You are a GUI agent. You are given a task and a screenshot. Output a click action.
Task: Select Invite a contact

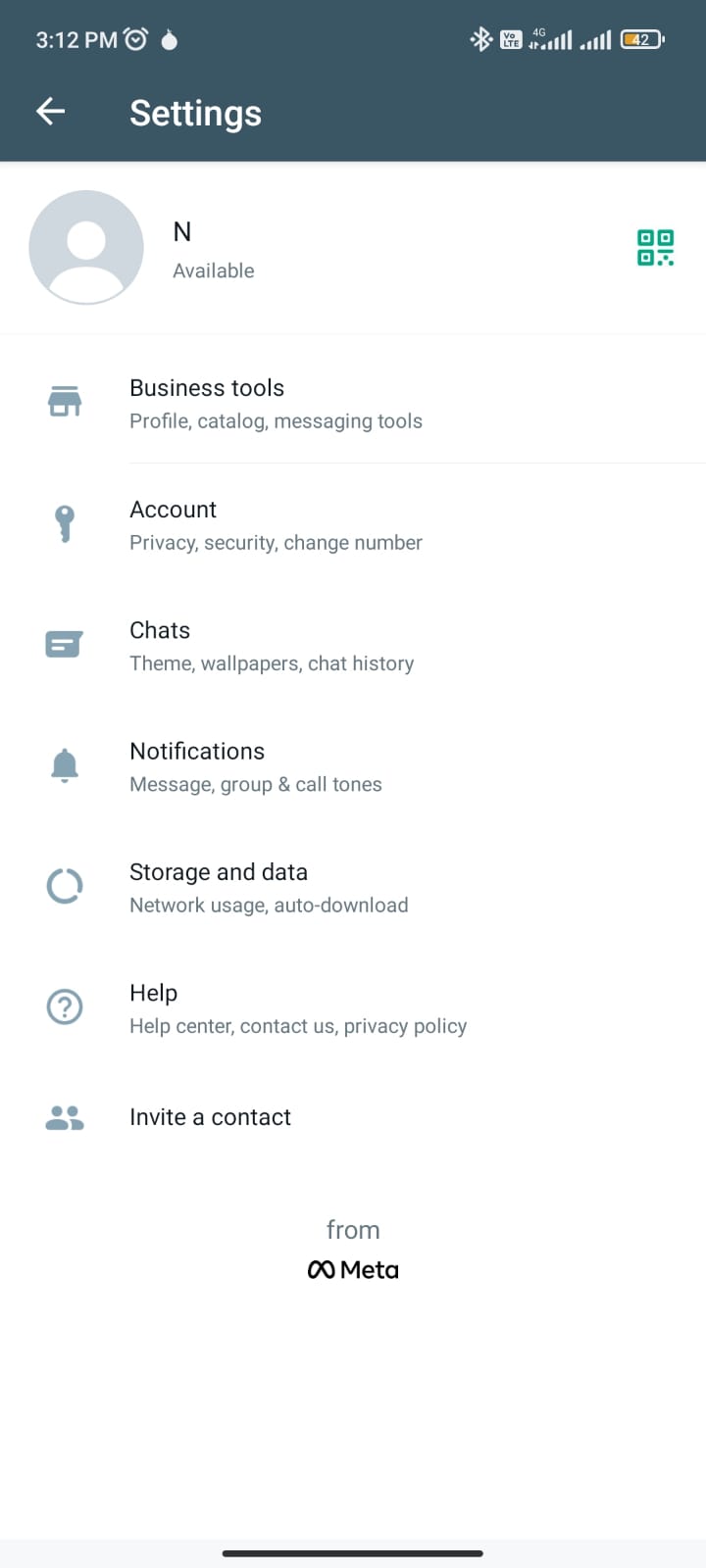[x=353, y=1117]
